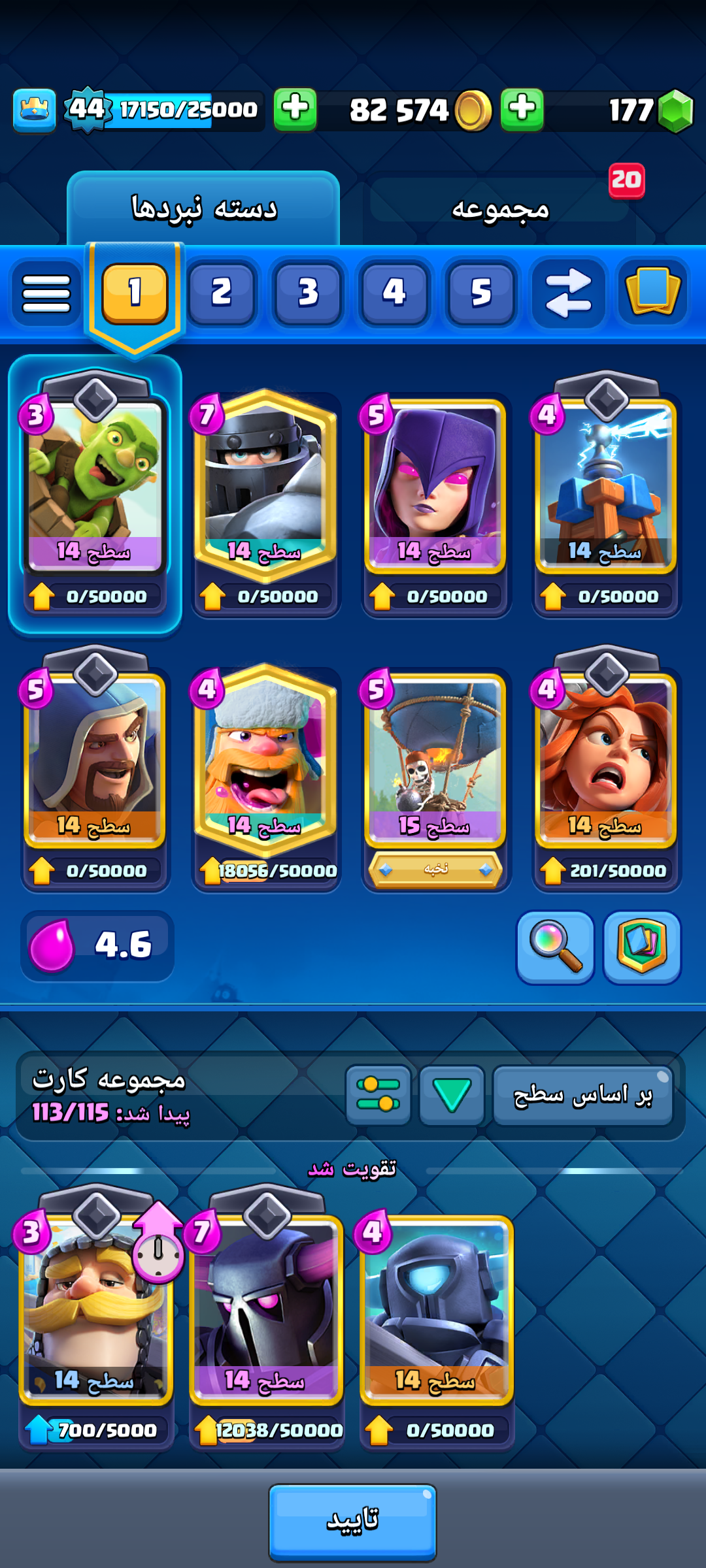
Task: Change sorting via بر اساس سطح button
Action: (582, 1095)
